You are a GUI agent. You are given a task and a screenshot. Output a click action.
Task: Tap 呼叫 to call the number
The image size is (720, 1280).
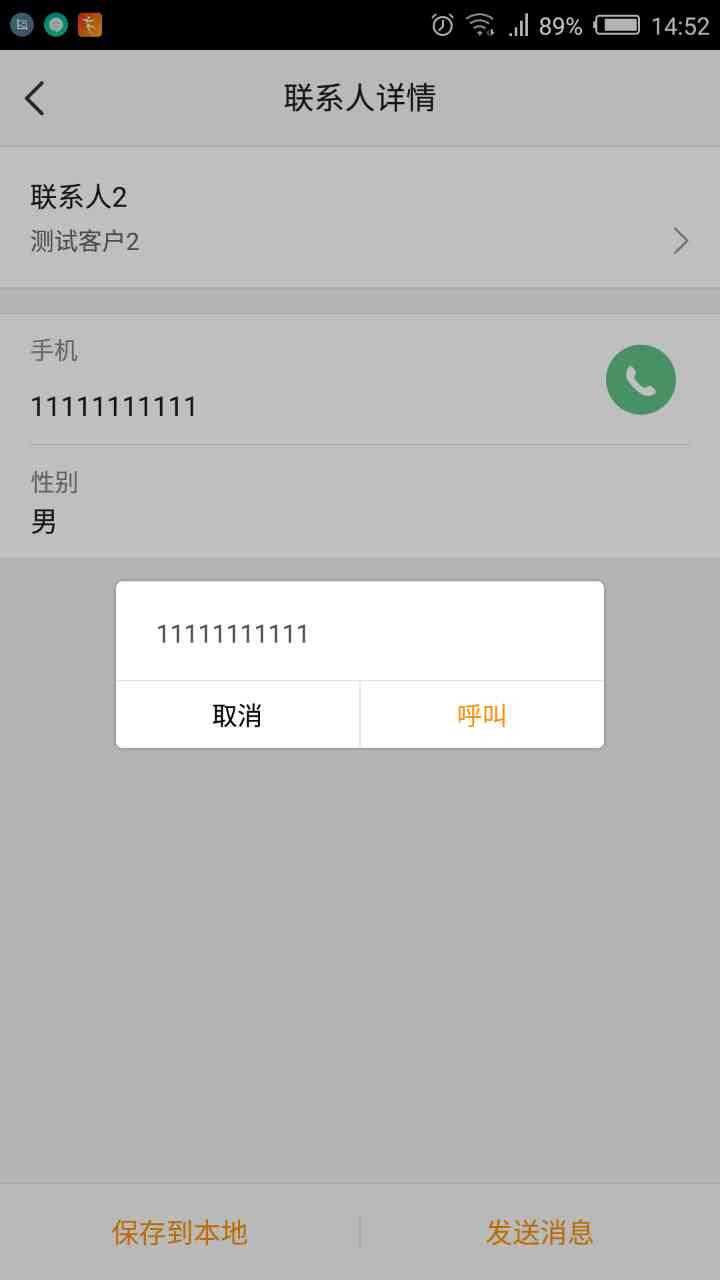482,715
